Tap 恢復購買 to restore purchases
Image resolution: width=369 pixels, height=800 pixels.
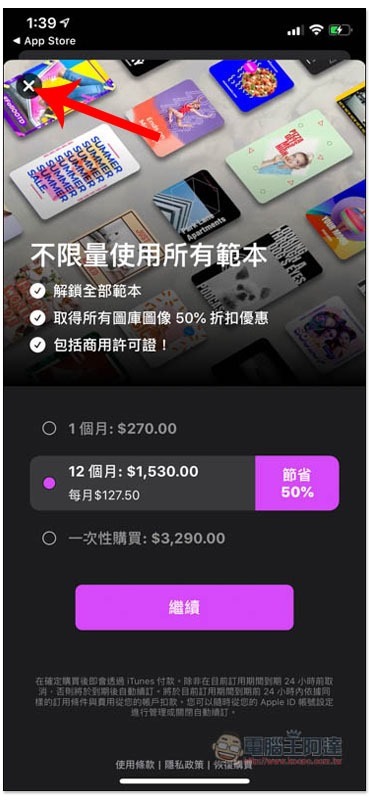(x=234, y=764)
